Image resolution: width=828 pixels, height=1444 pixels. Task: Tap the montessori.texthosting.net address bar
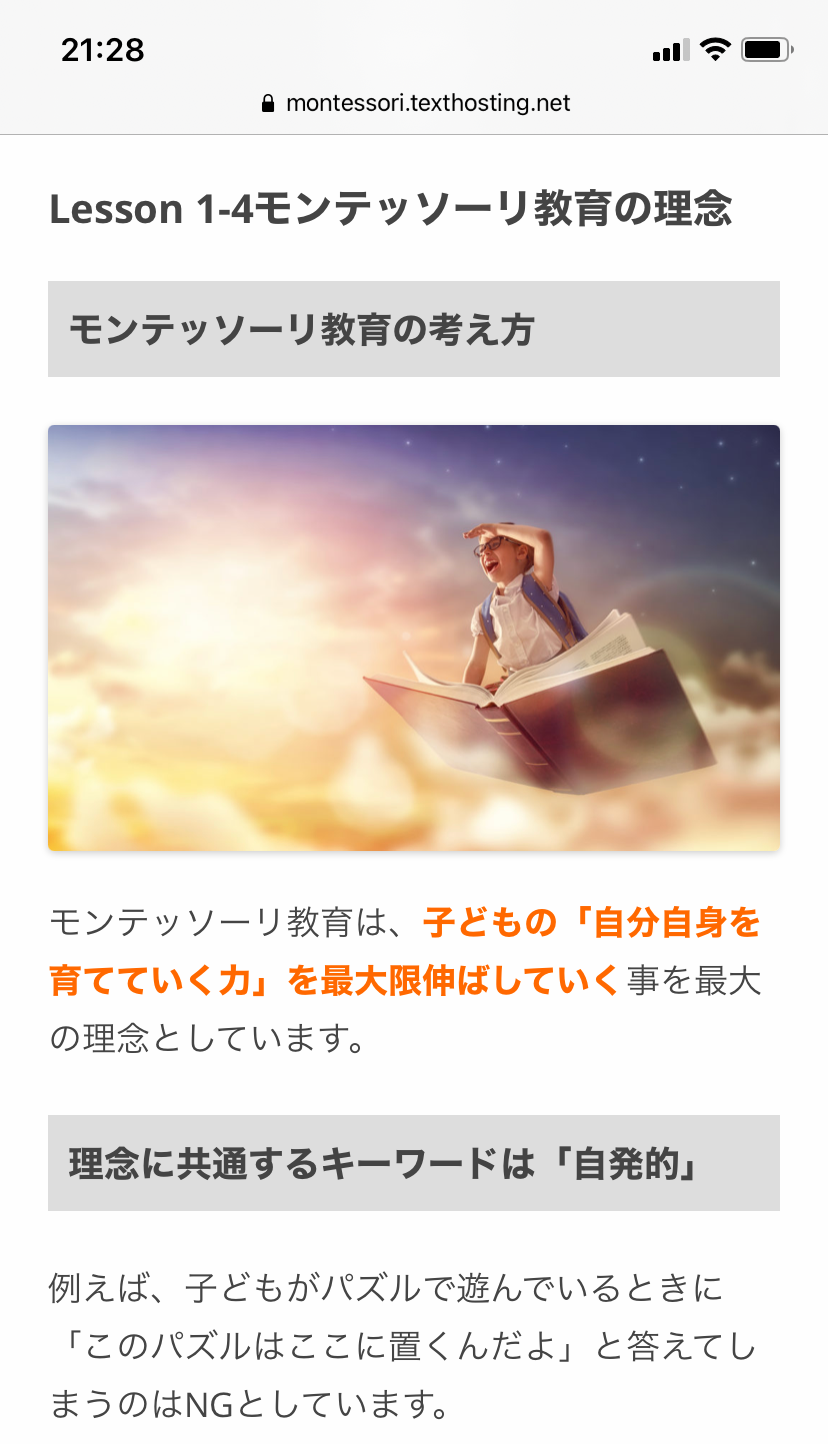point(416,103)
